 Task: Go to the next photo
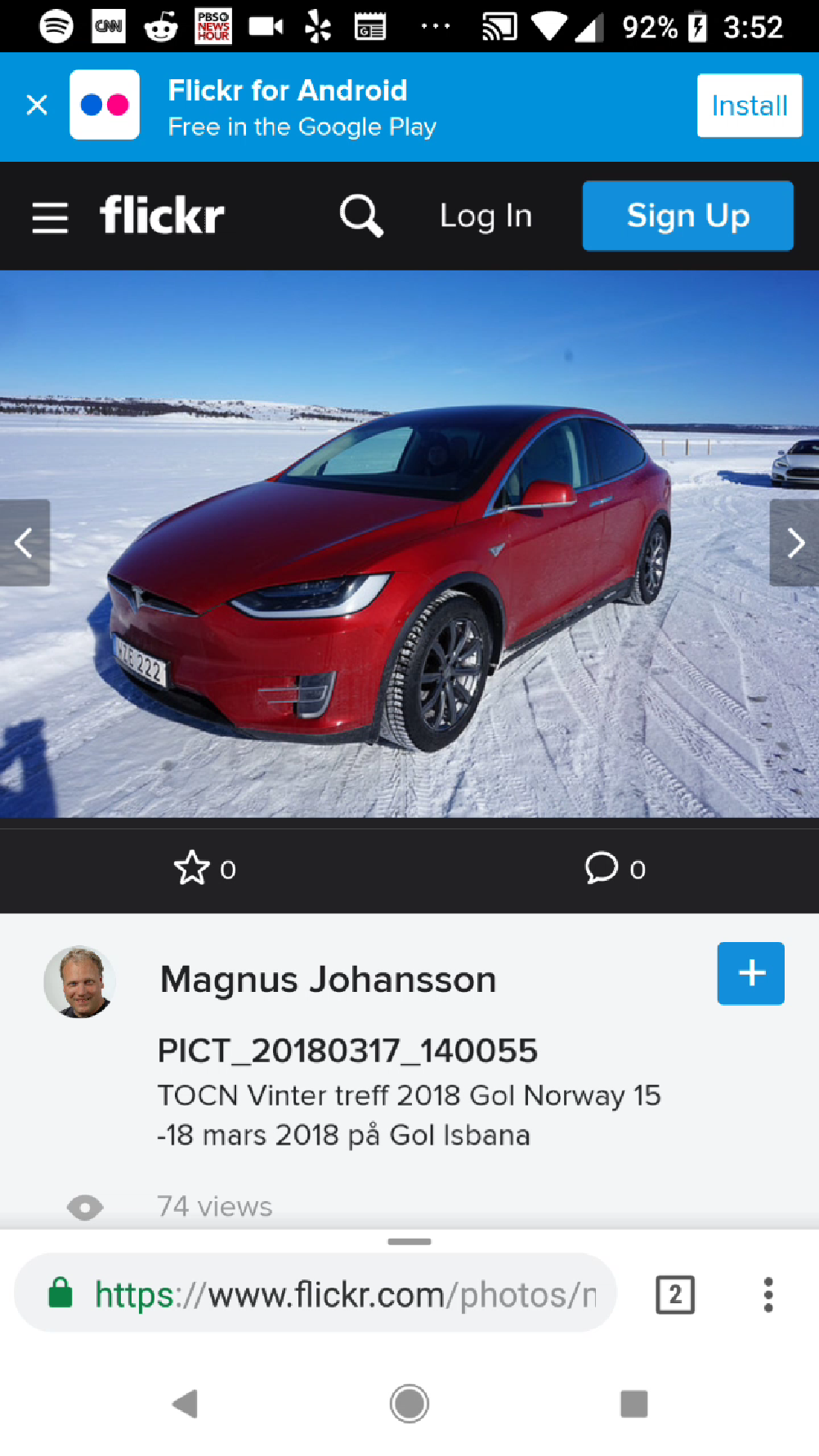coord(794,543)
